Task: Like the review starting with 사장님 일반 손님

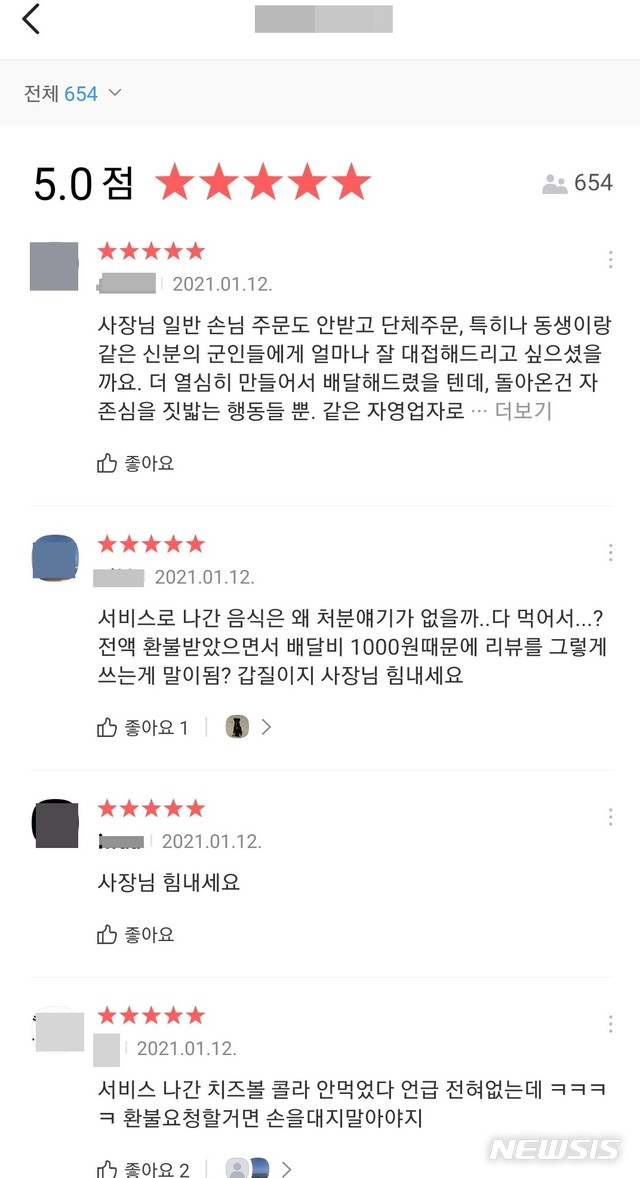Action: 135,463
